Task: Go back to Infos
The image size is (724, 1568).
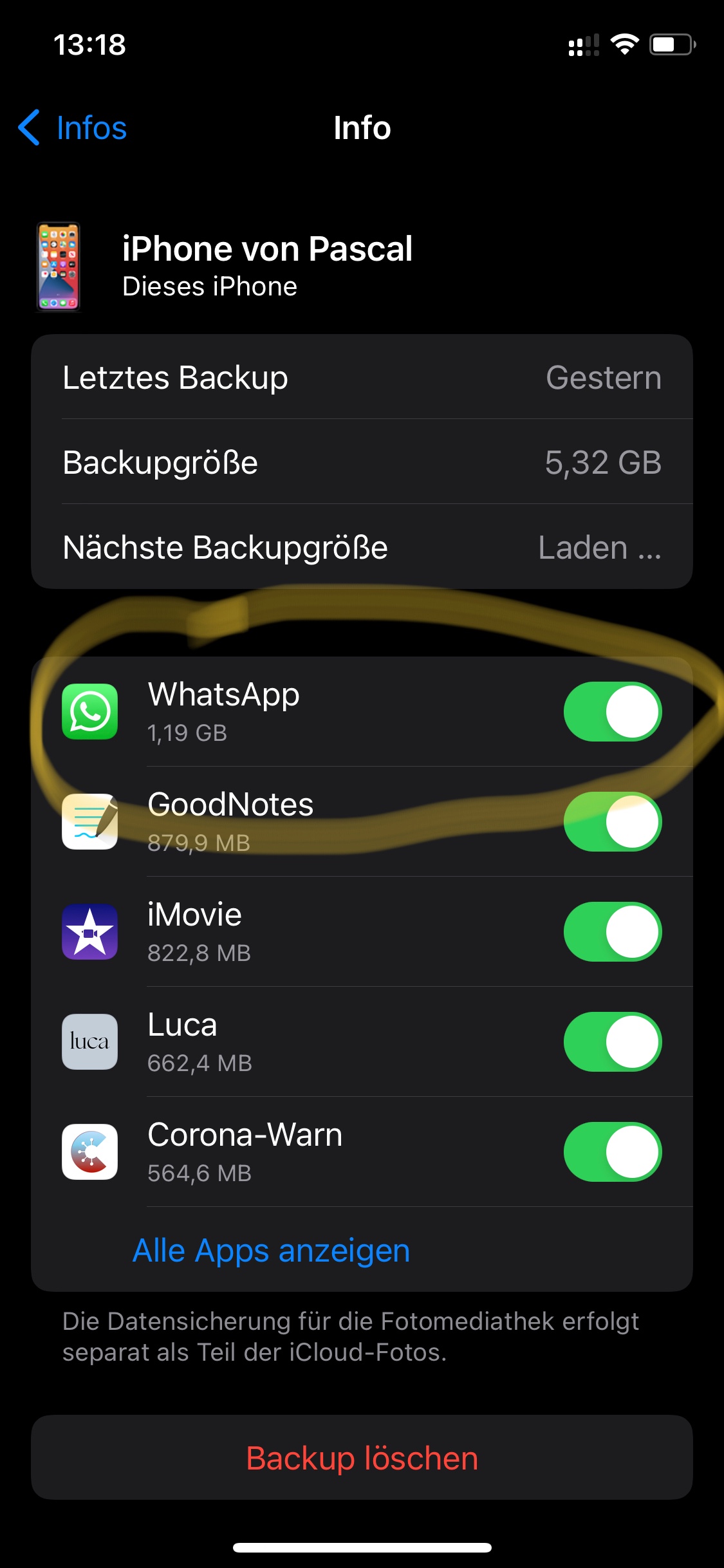Action: coord(73,127)
